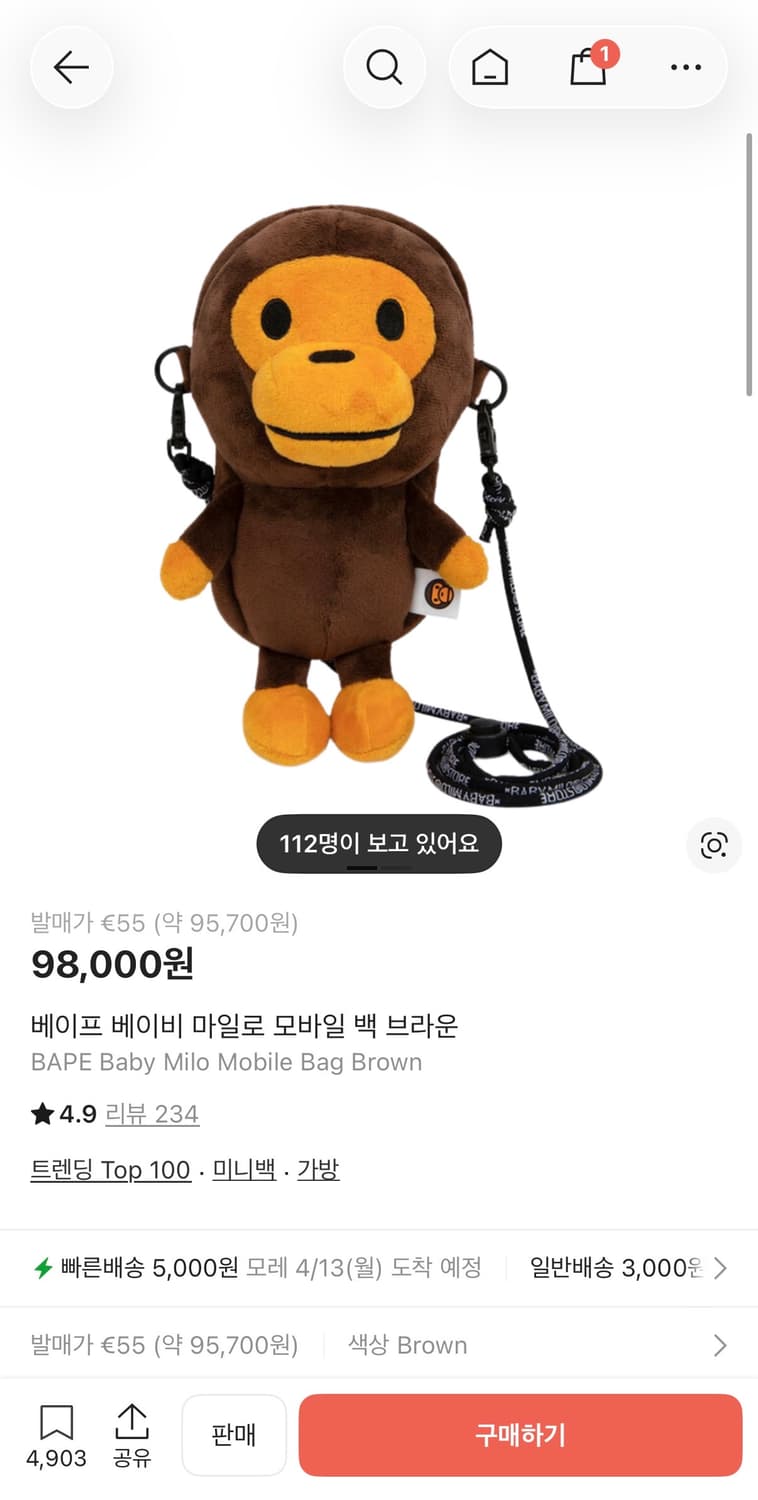The width and height of the screenshot is (758, 1500).
Task: Open 리뷰 234 to read reviews
Action: tap(153, 1114)
